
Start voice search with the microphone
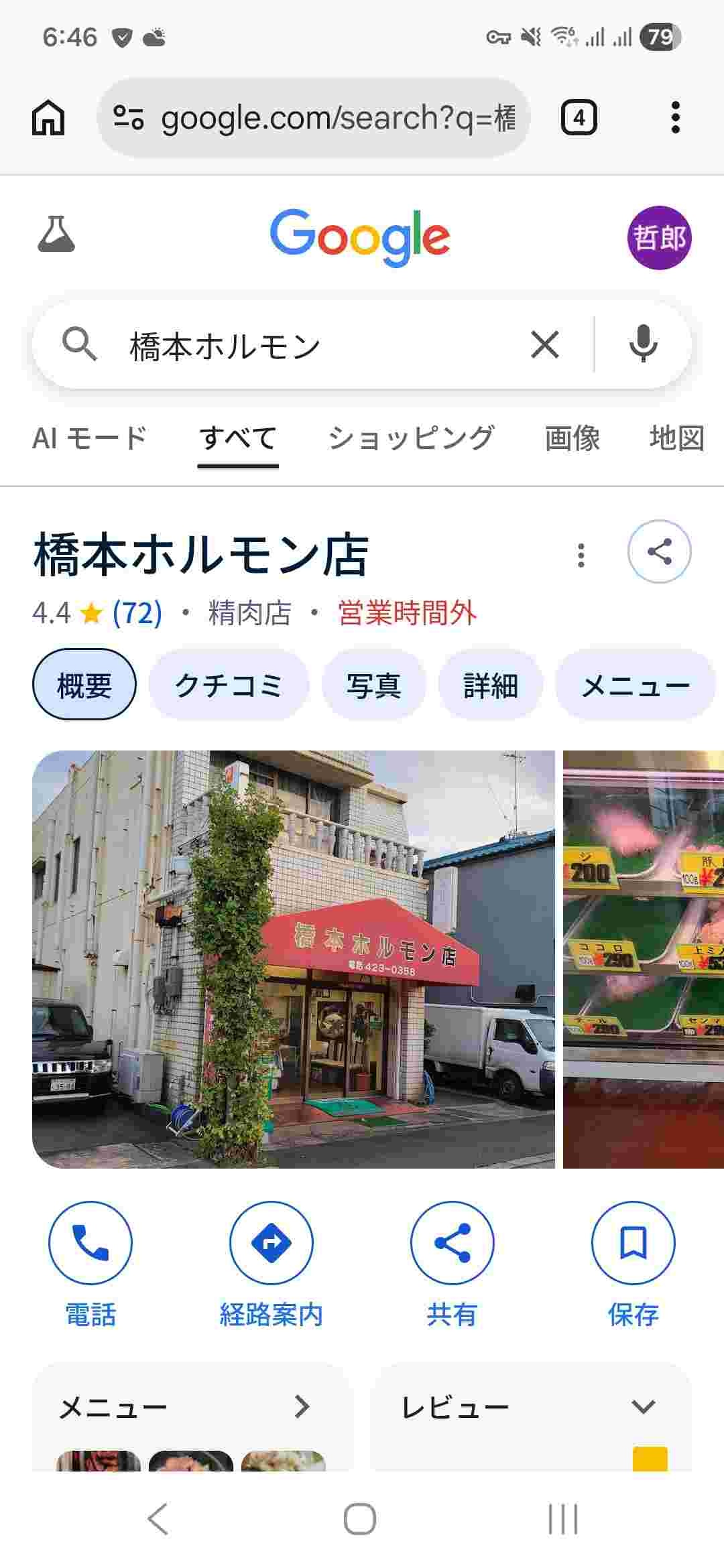(643, 344)
